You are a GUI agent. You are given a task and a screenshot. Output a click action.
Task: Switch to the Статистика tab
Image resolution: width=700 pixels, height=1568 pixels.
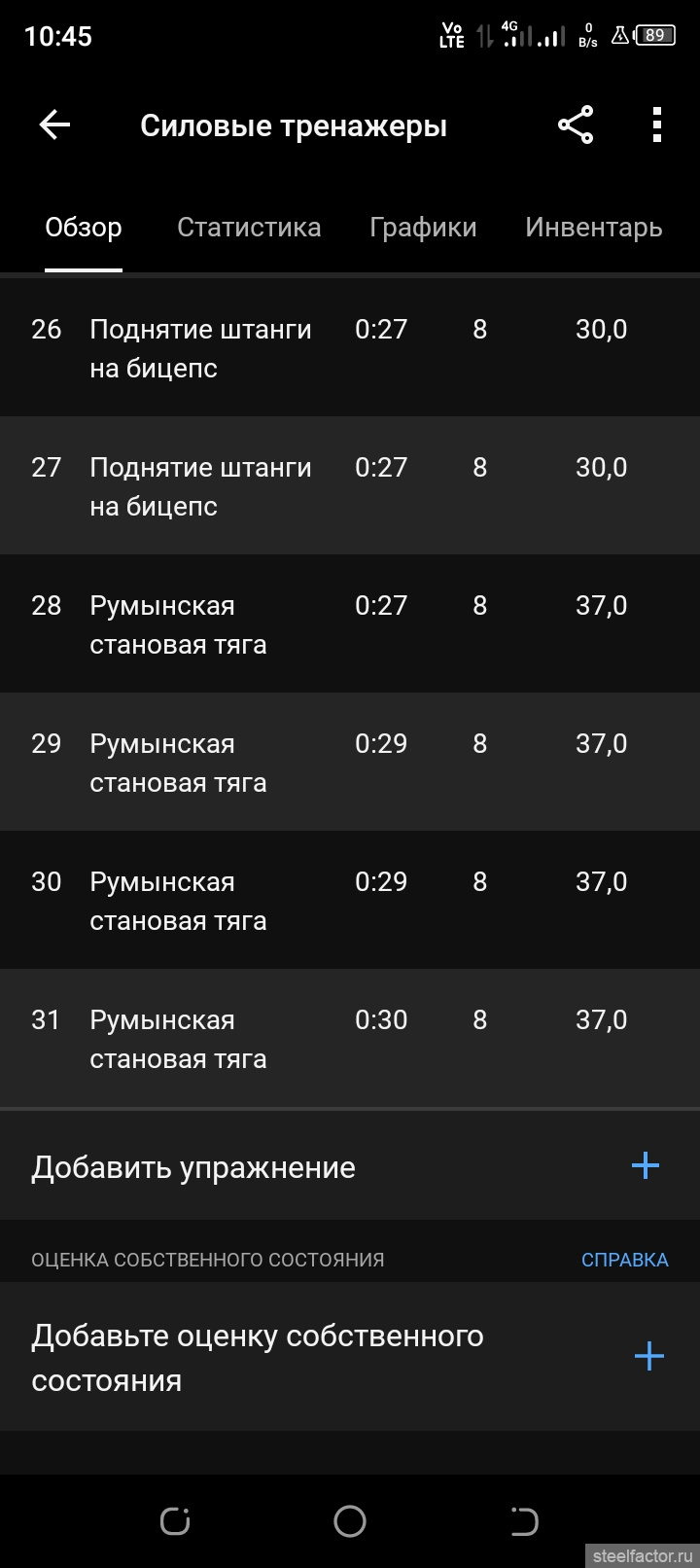tap(249, 228)
